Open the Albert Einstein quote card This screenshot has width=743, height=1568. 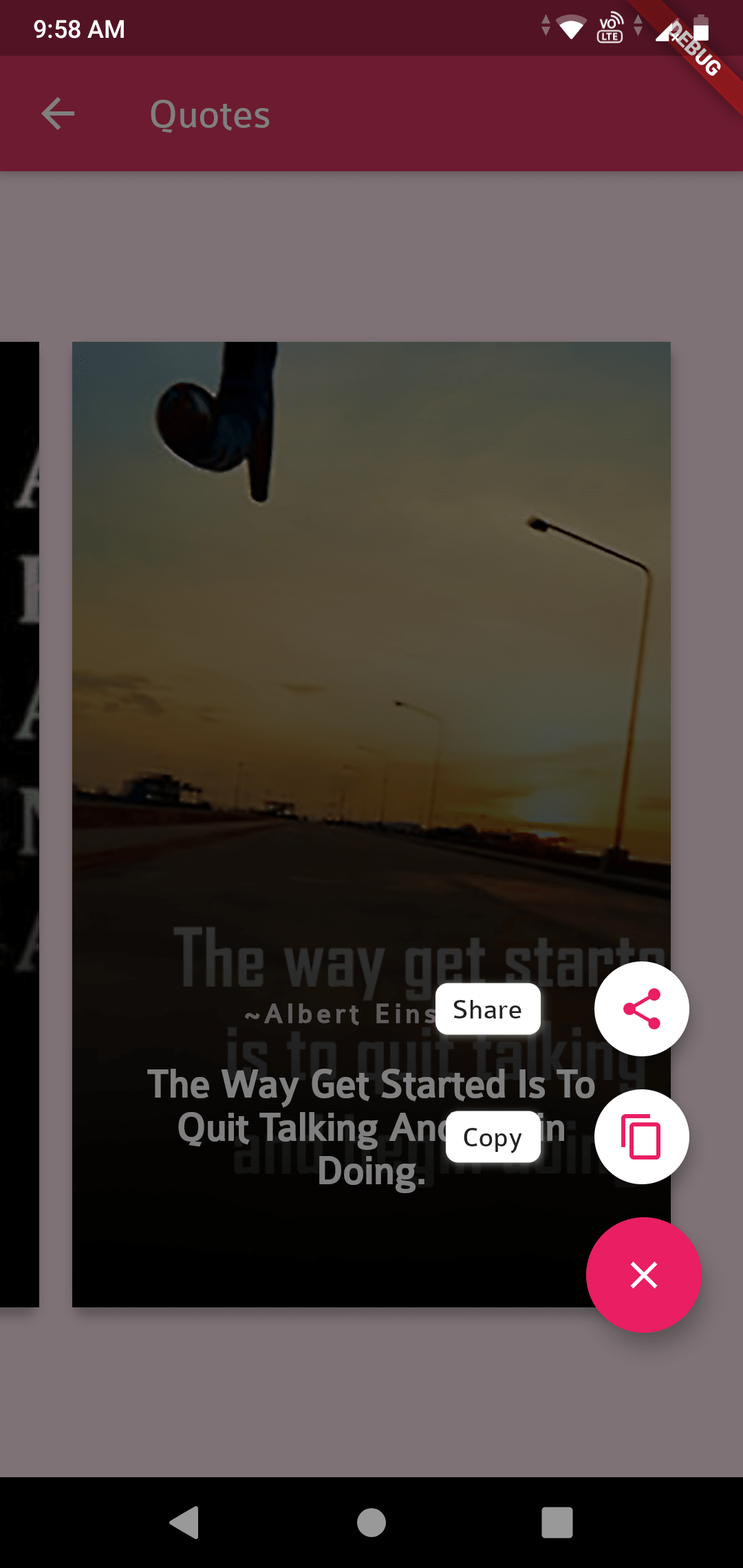click(371, 688)
